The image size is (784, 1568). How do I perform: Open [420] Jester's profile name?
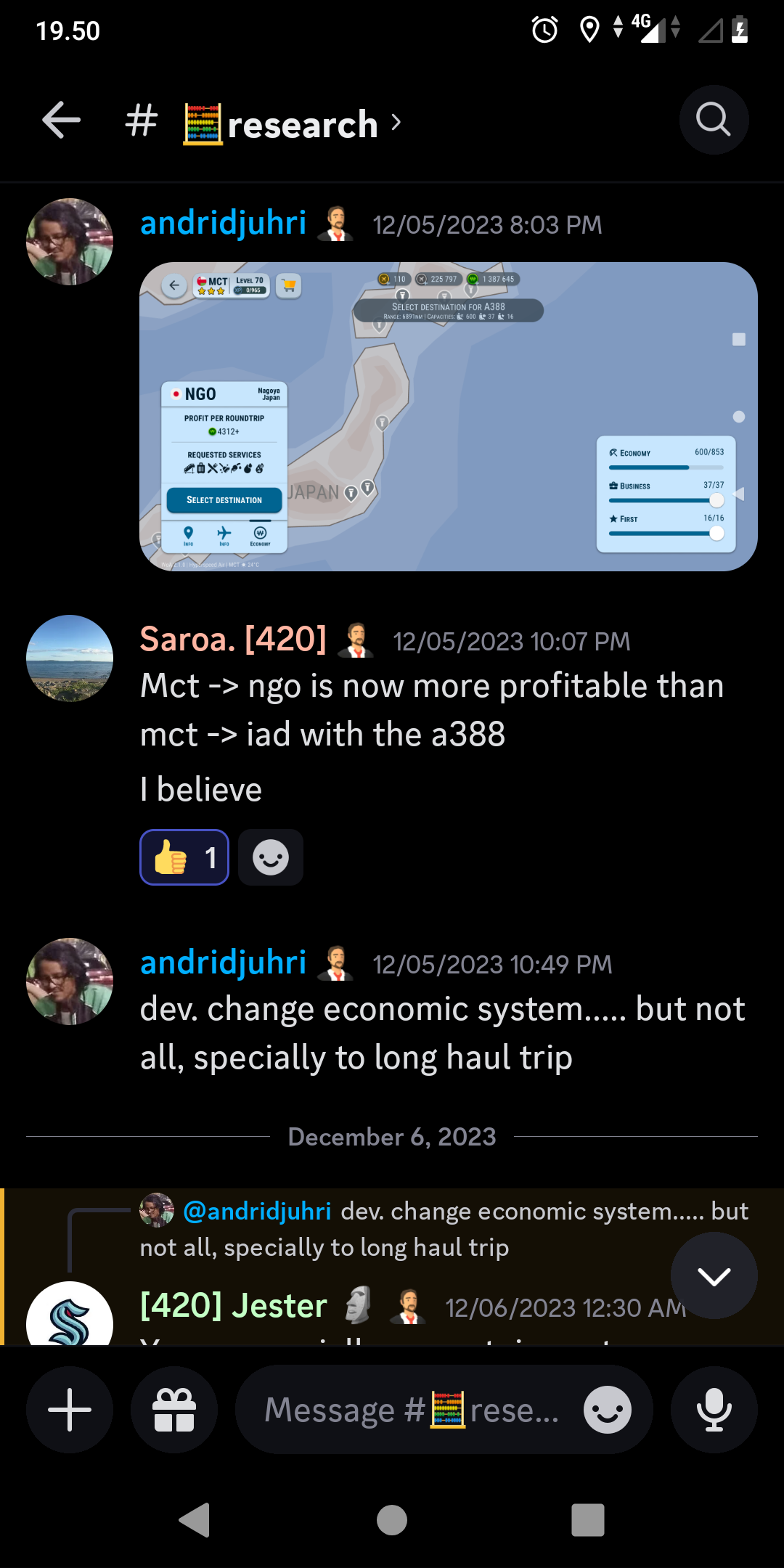(x=233, y=1306)
